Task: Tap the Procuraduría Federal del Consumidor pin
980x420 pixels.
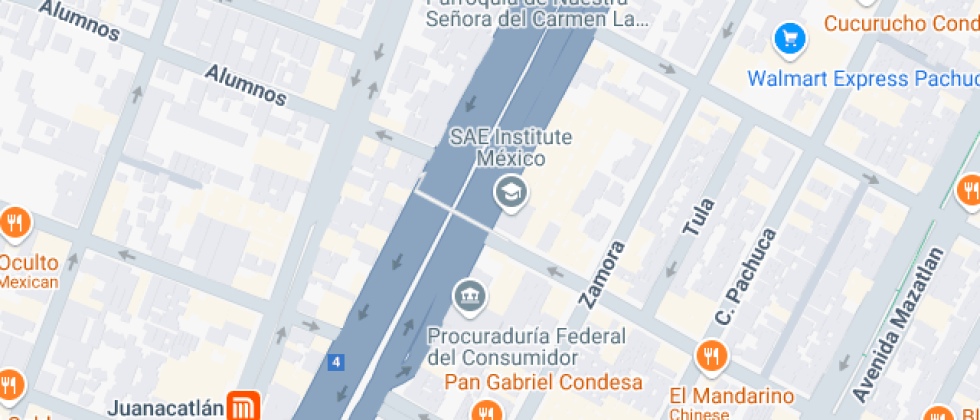Action: coord(469,296)
